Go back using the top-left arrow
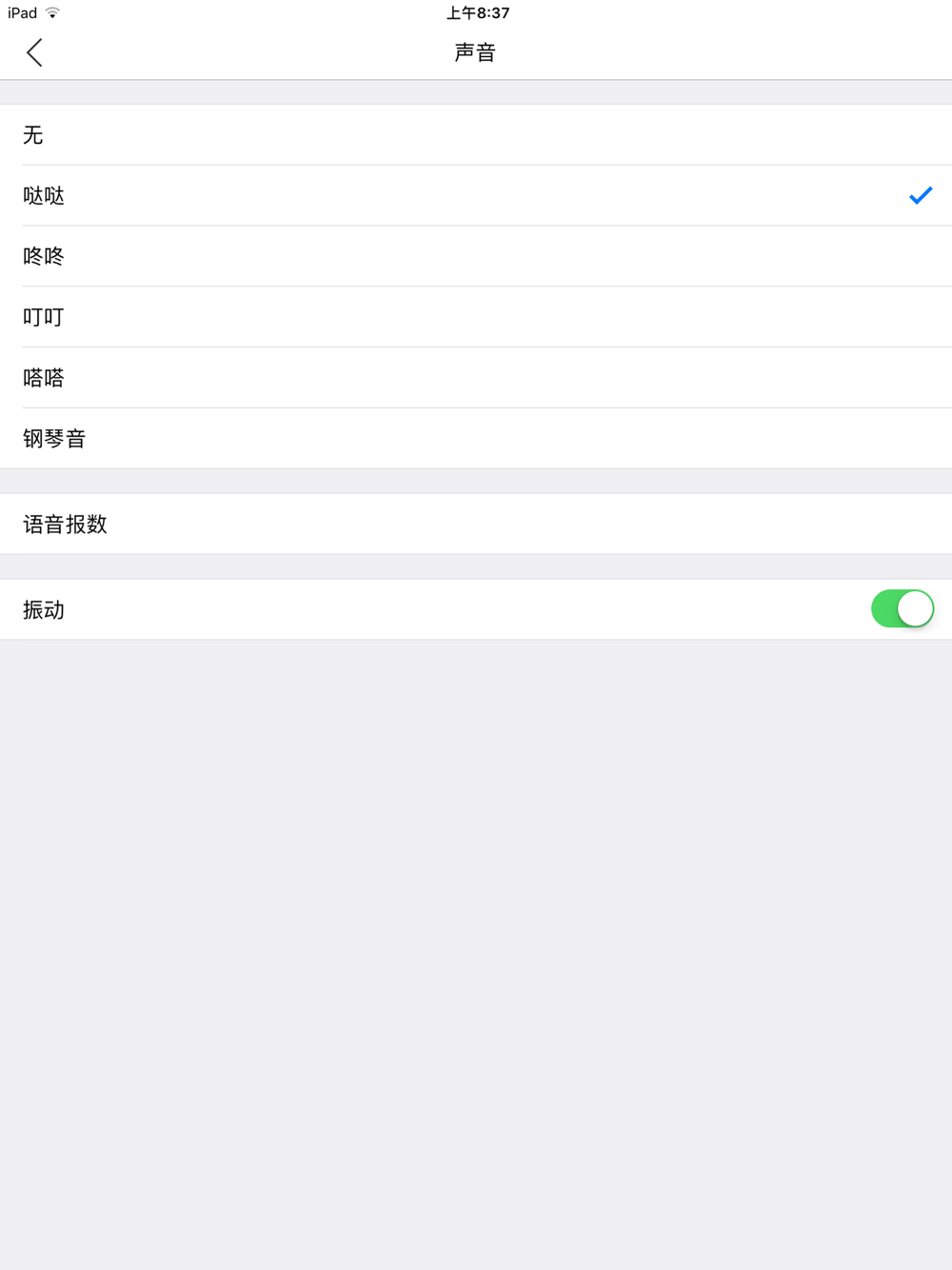 click(x=34, y=52)
